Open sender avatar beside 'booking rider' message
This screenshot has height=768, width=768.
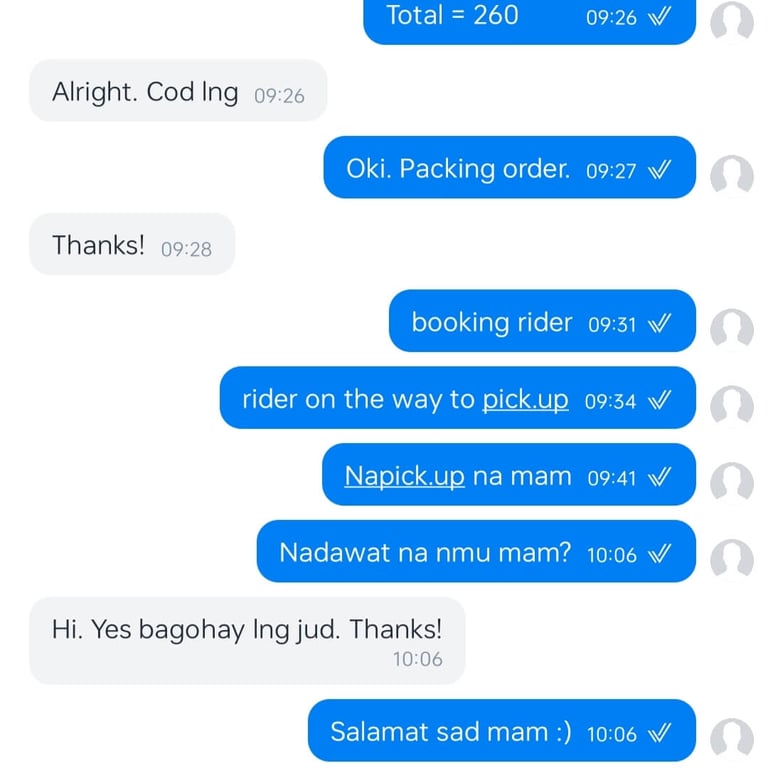732,329
